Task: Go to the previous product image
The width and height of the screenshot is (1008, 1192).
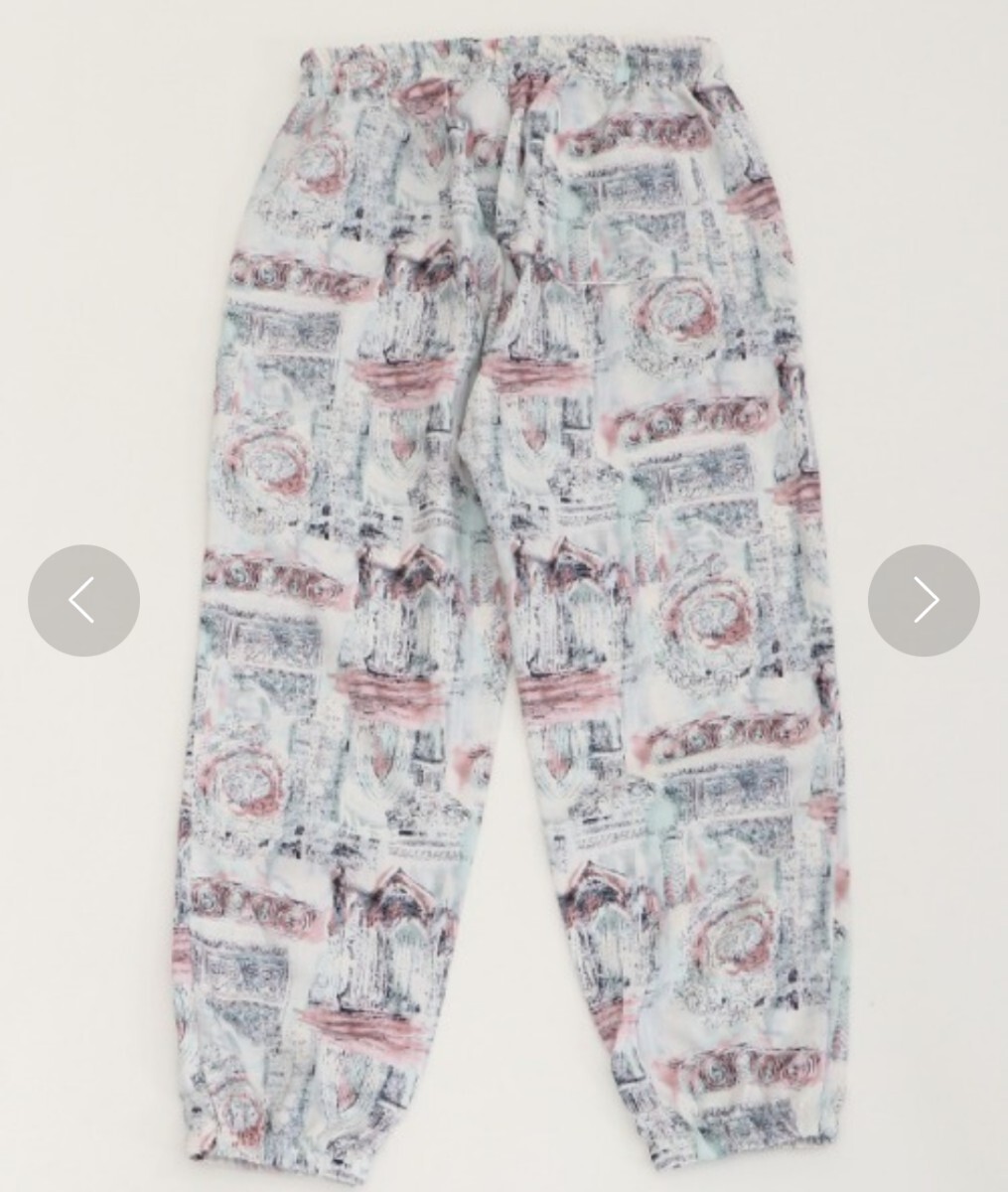Action: (83, 601)
